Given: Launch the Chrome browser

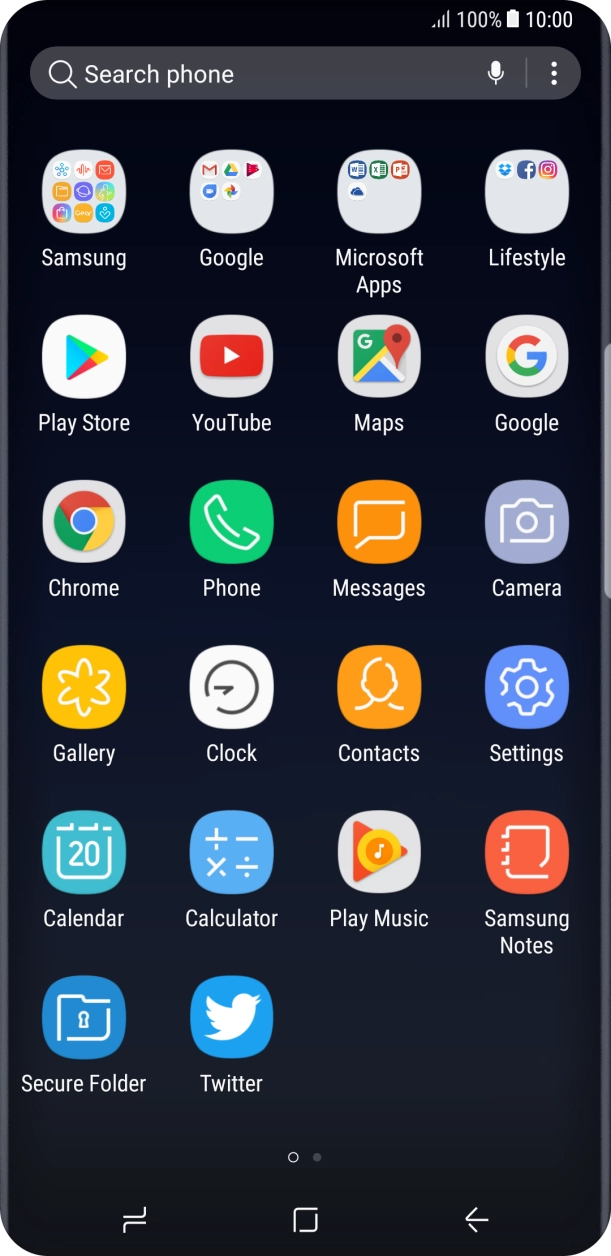Looking at the screenshot, I should click(x=84, y=522).
